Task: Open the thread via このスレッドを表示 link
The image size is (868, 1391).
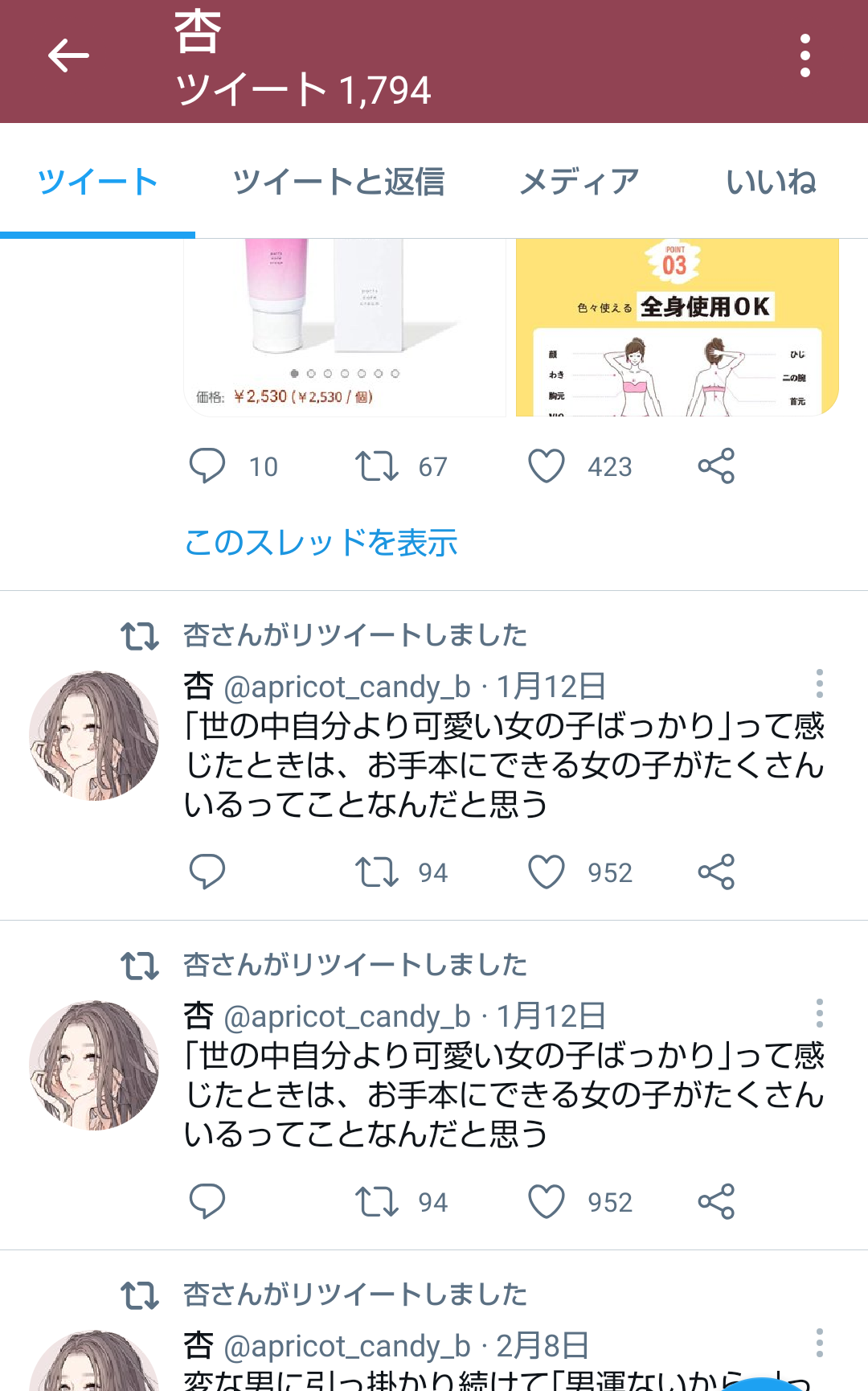Action: pos(321,544)
